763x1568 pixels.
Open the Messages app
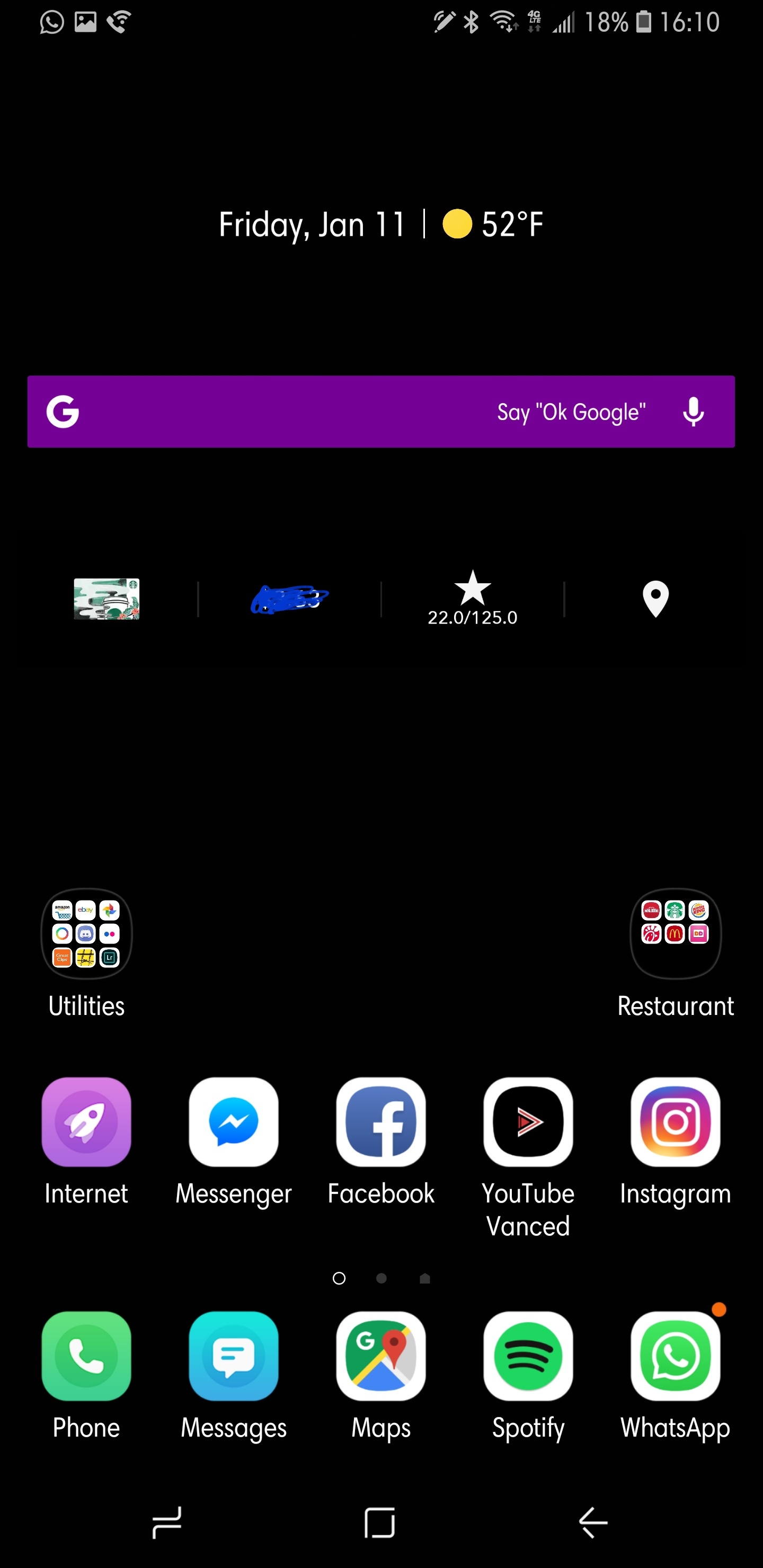234,1376
